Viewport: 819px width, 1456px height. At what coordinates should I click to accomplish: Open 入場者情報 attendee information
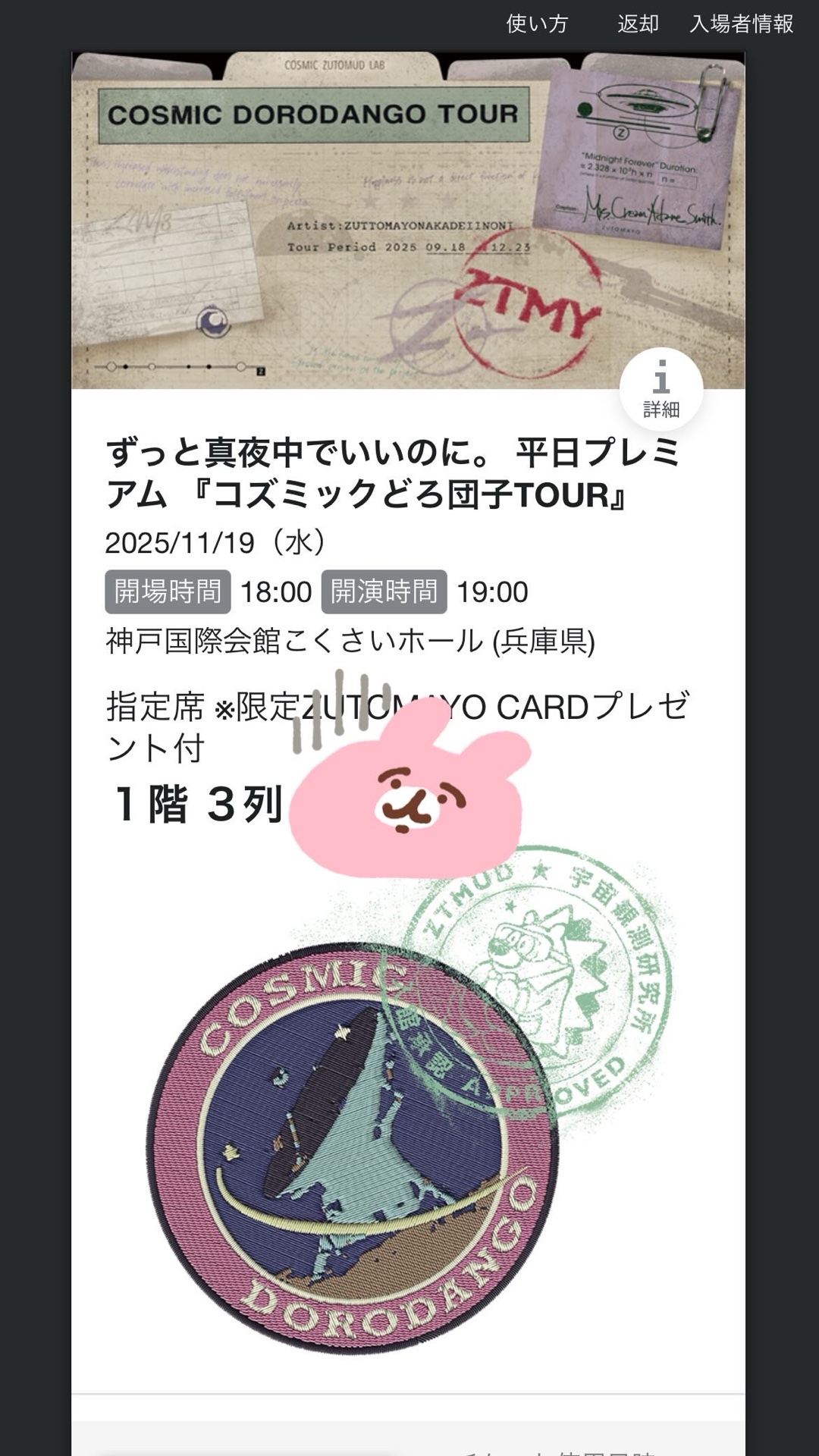coord(741,24)
